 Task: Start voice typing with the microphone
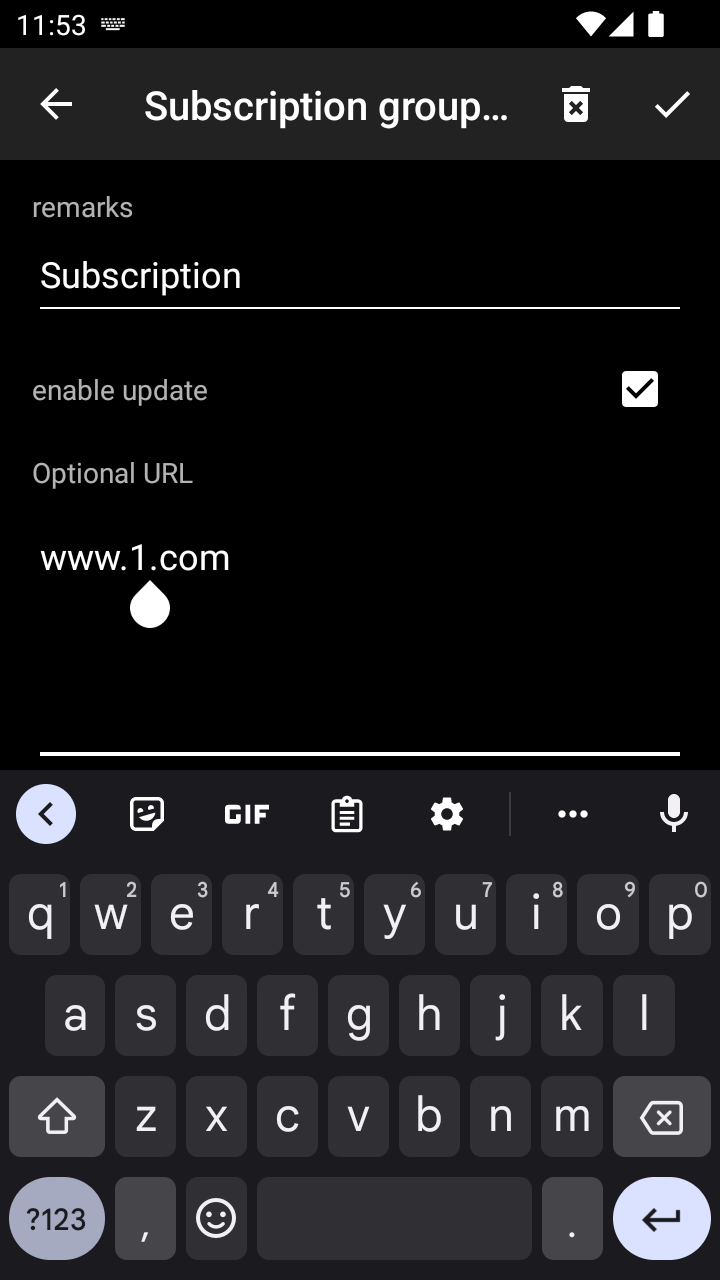[674, 815]
